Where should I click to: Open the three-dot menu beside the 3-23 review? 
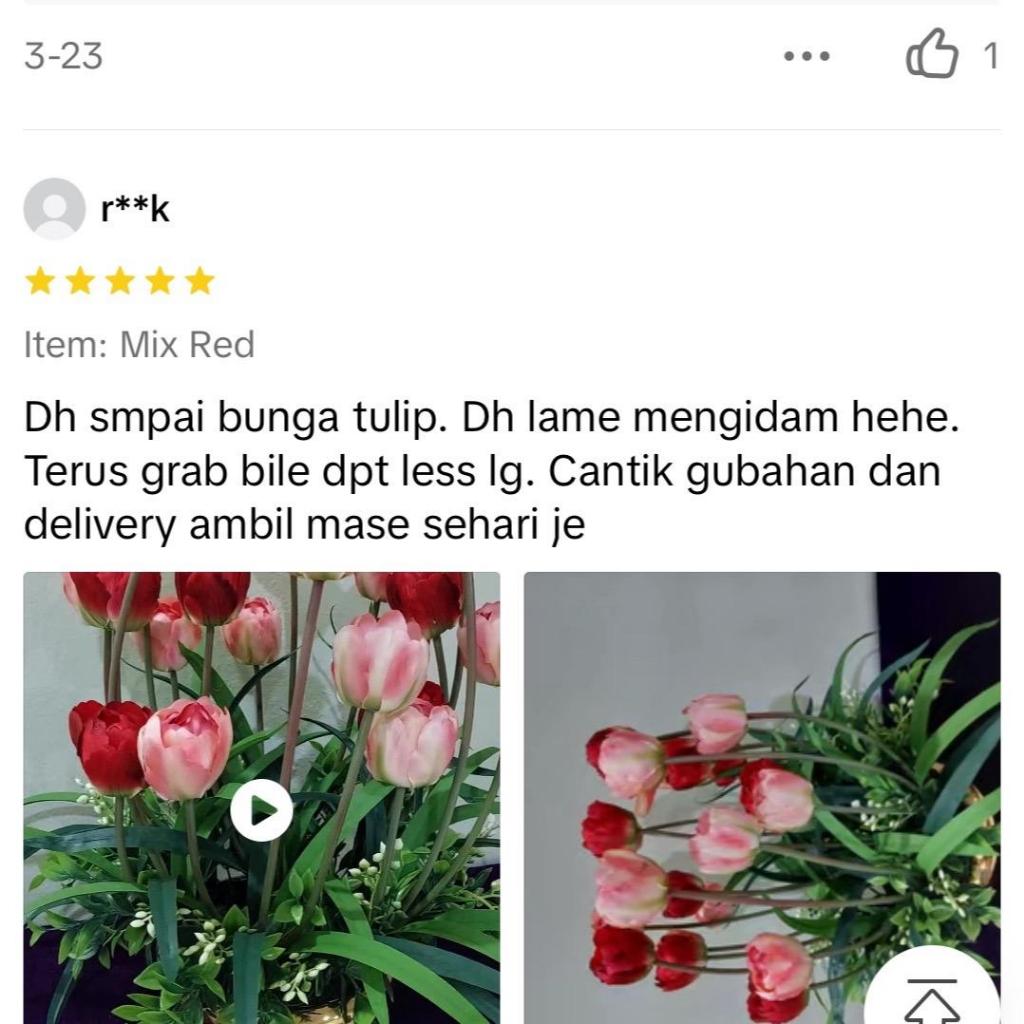click(807, 56)
